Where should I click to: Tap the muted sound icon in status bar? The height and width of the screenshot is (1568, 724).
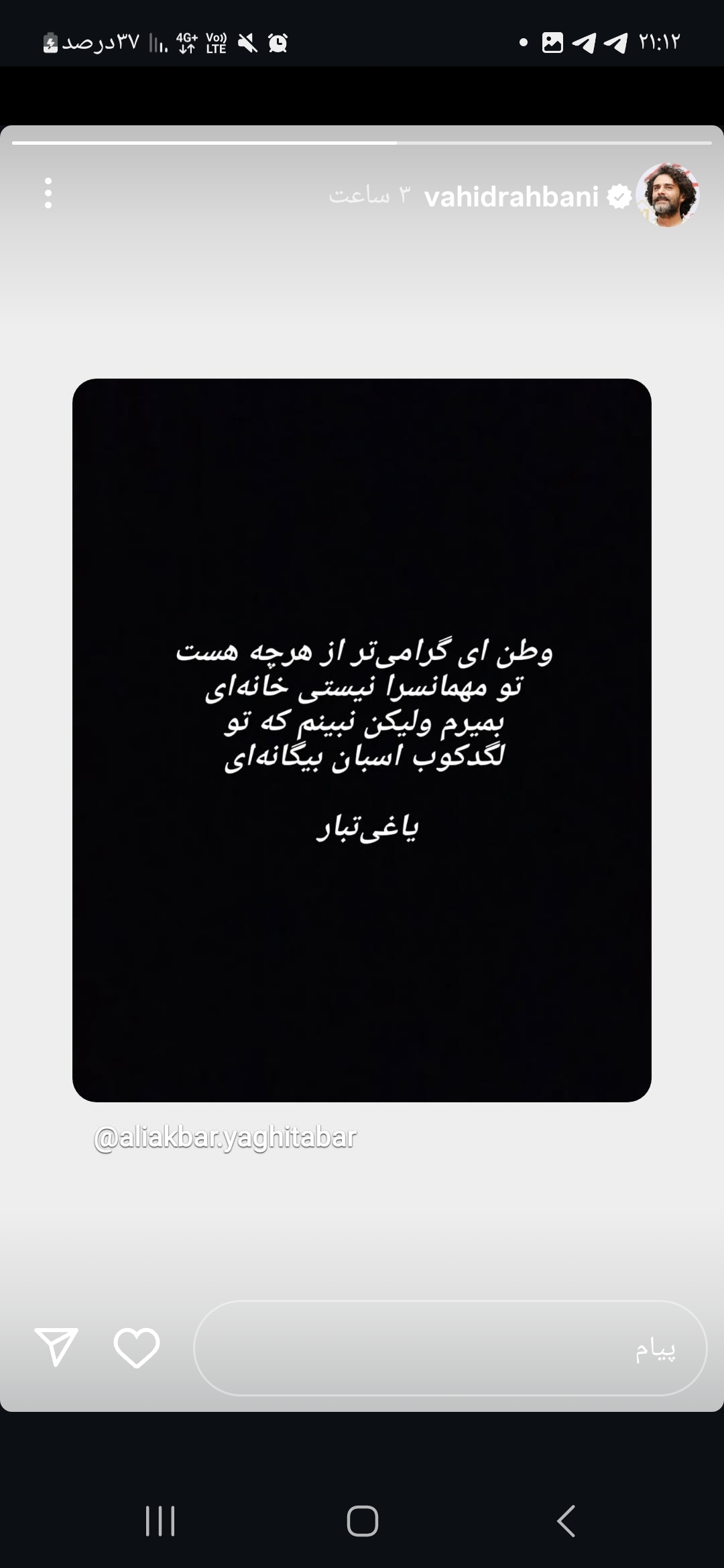point(247,42)
